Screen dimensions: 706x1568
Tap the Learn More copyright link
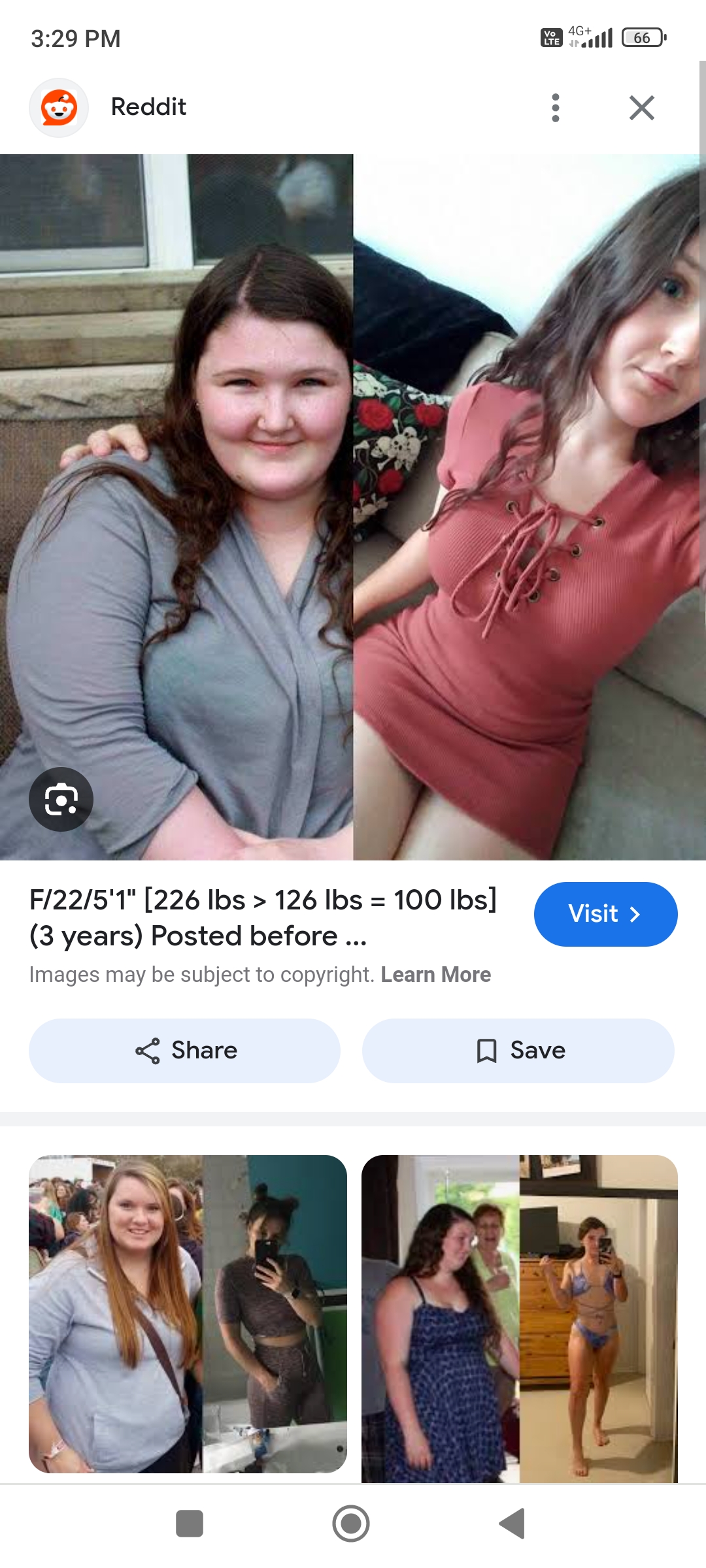435,974
